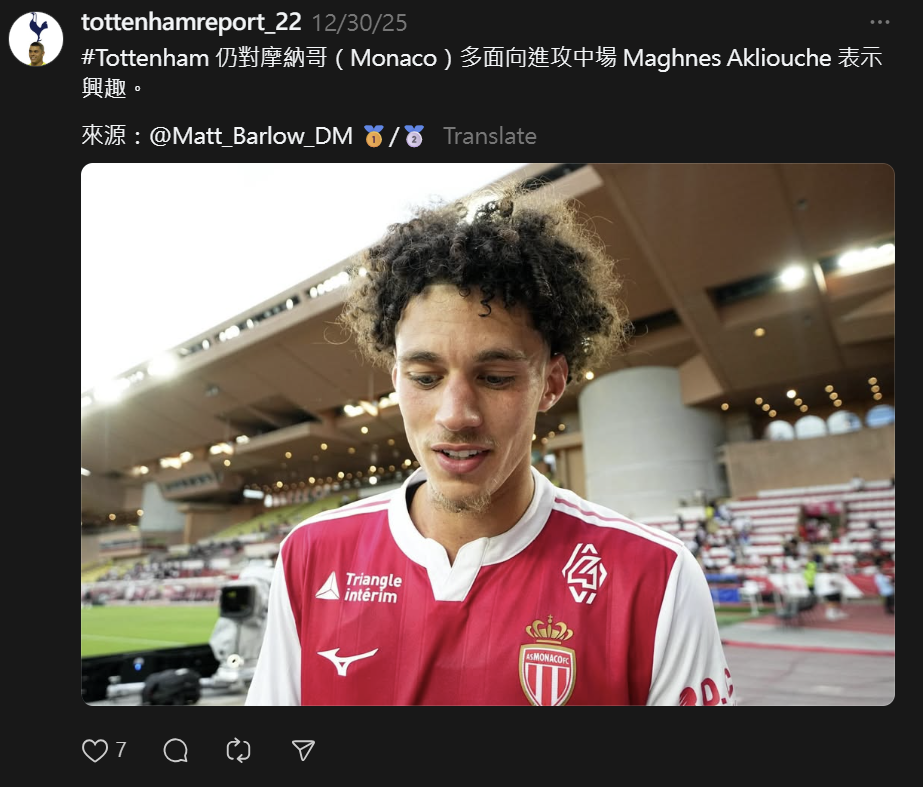Open tottenhamreport_22 profile avatar
The width and height of the screenshot is (923, 787).
(36, 40)
